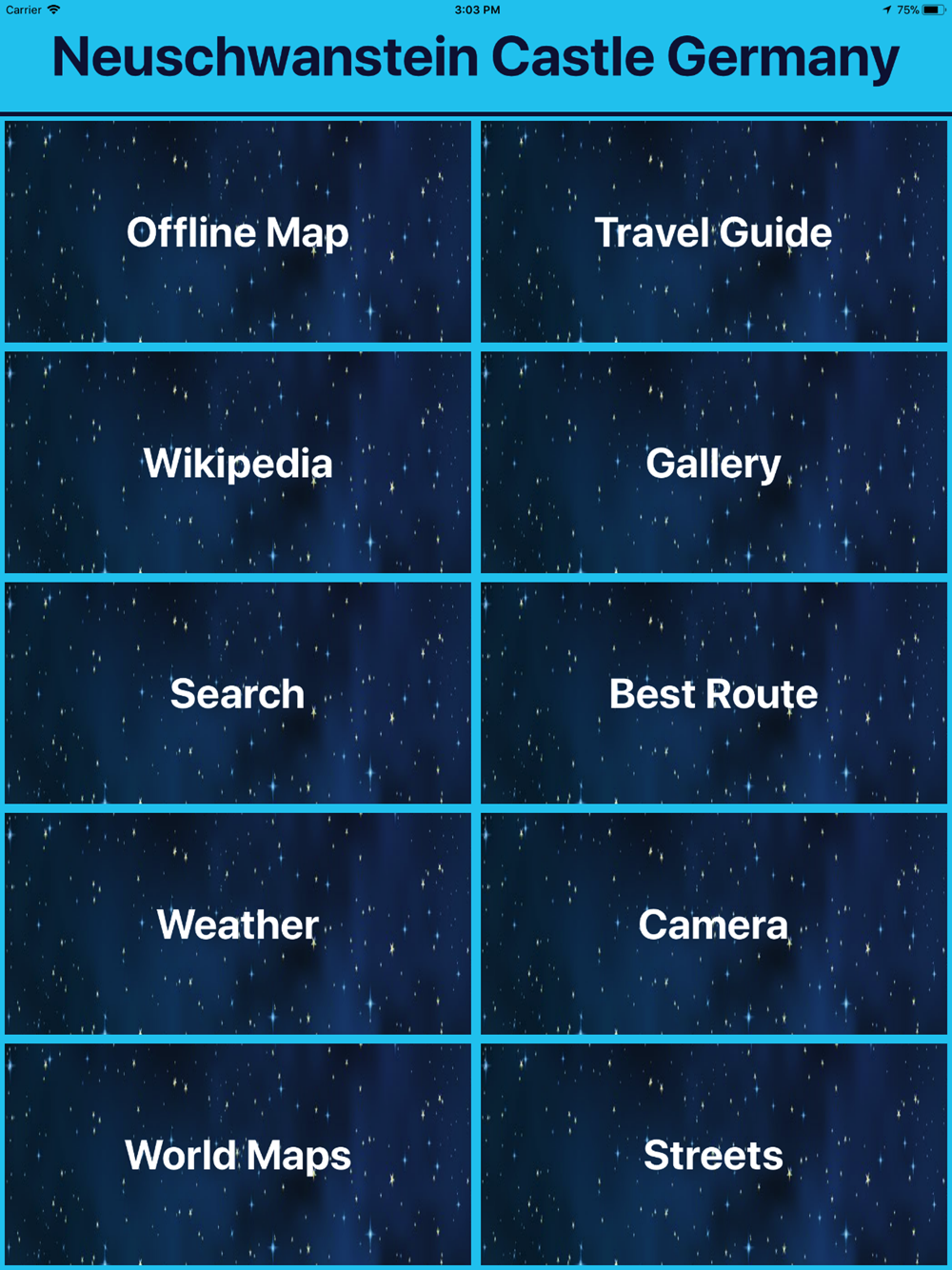
Task: Tap the Search tile
Action: click(x=238, y=693)
